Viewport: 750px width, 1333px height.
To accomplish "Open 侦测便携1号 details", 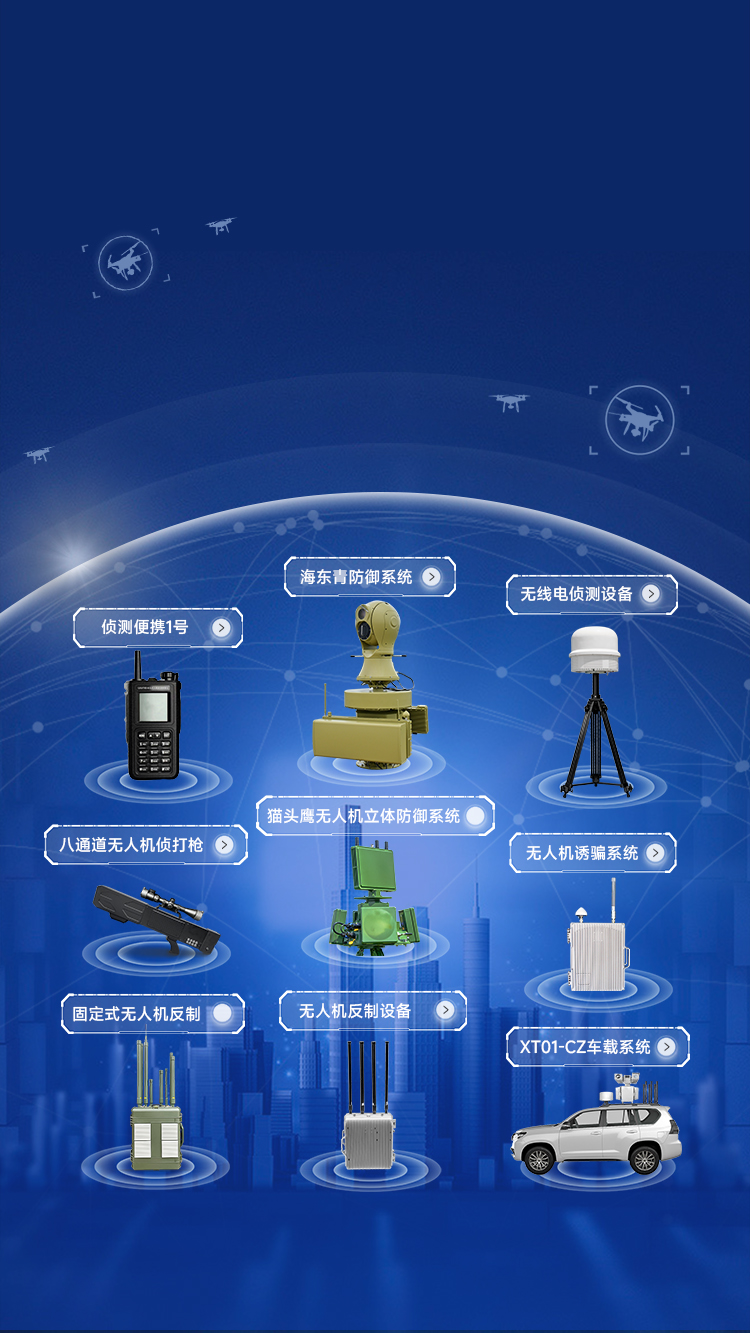I will tap(158, 628).
